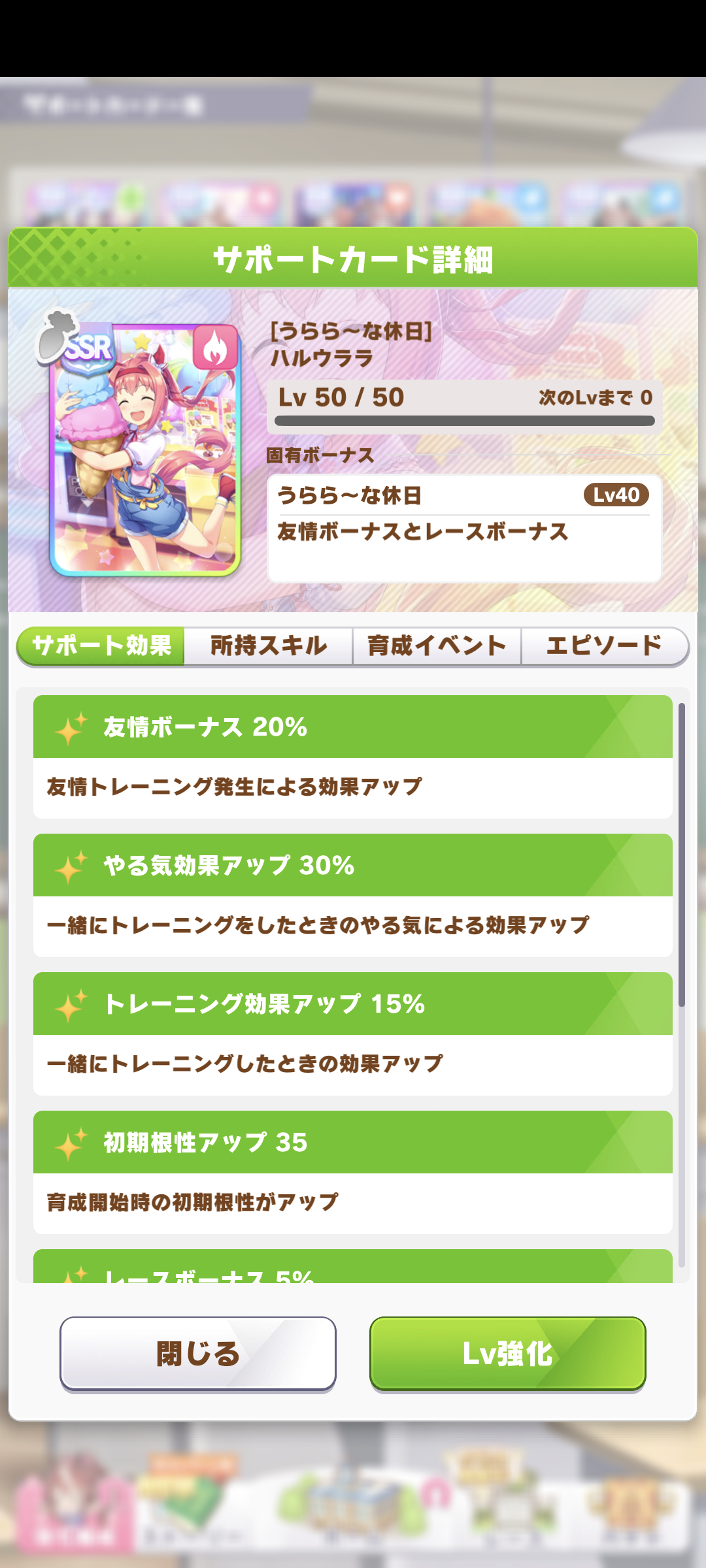Select the エピソード tab
This screenshot has height=1568, width=706.
(x=605, y=646)
